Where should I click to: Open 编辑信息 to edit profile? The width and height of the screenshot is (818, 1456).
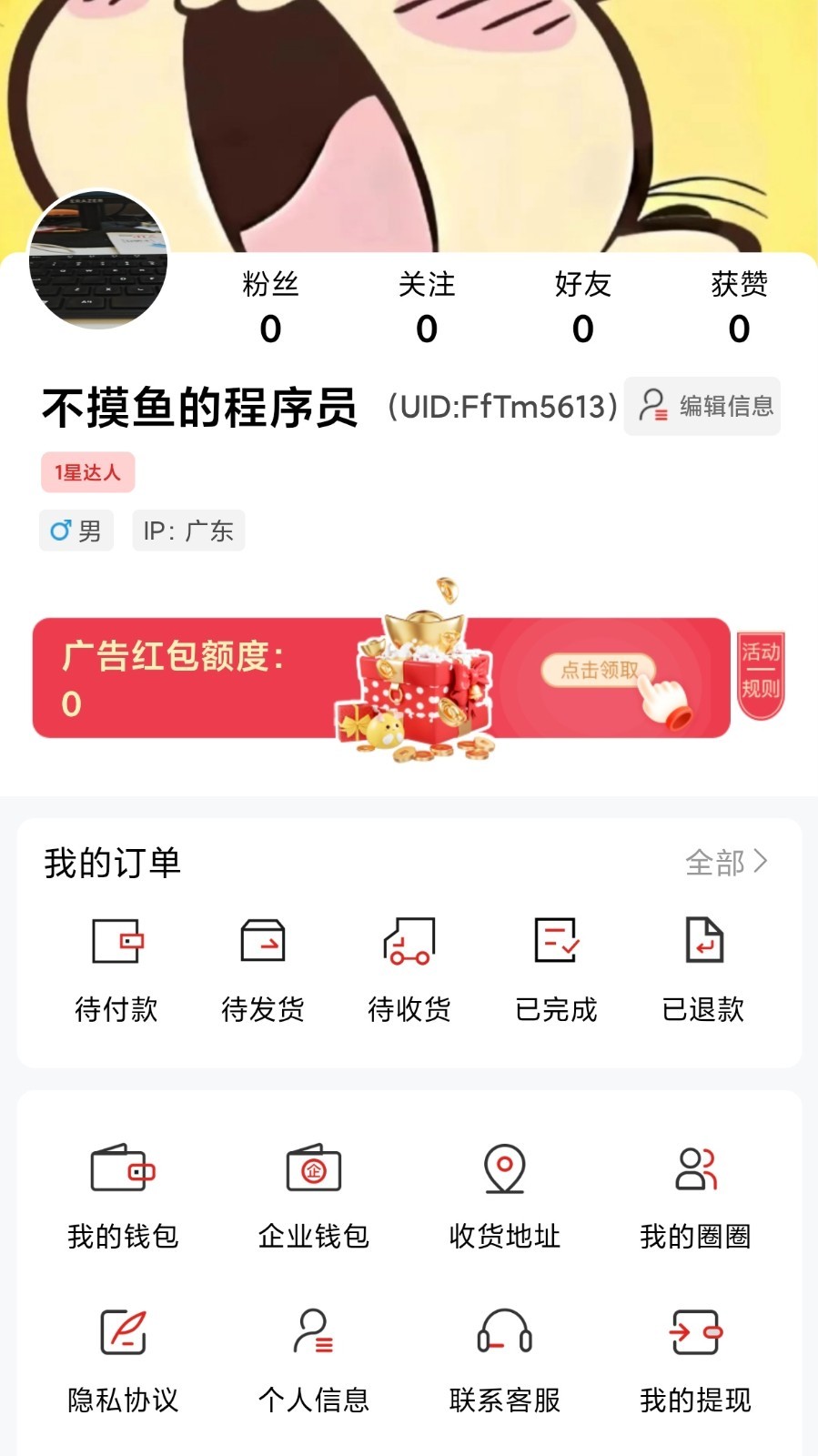pos(702,407)
